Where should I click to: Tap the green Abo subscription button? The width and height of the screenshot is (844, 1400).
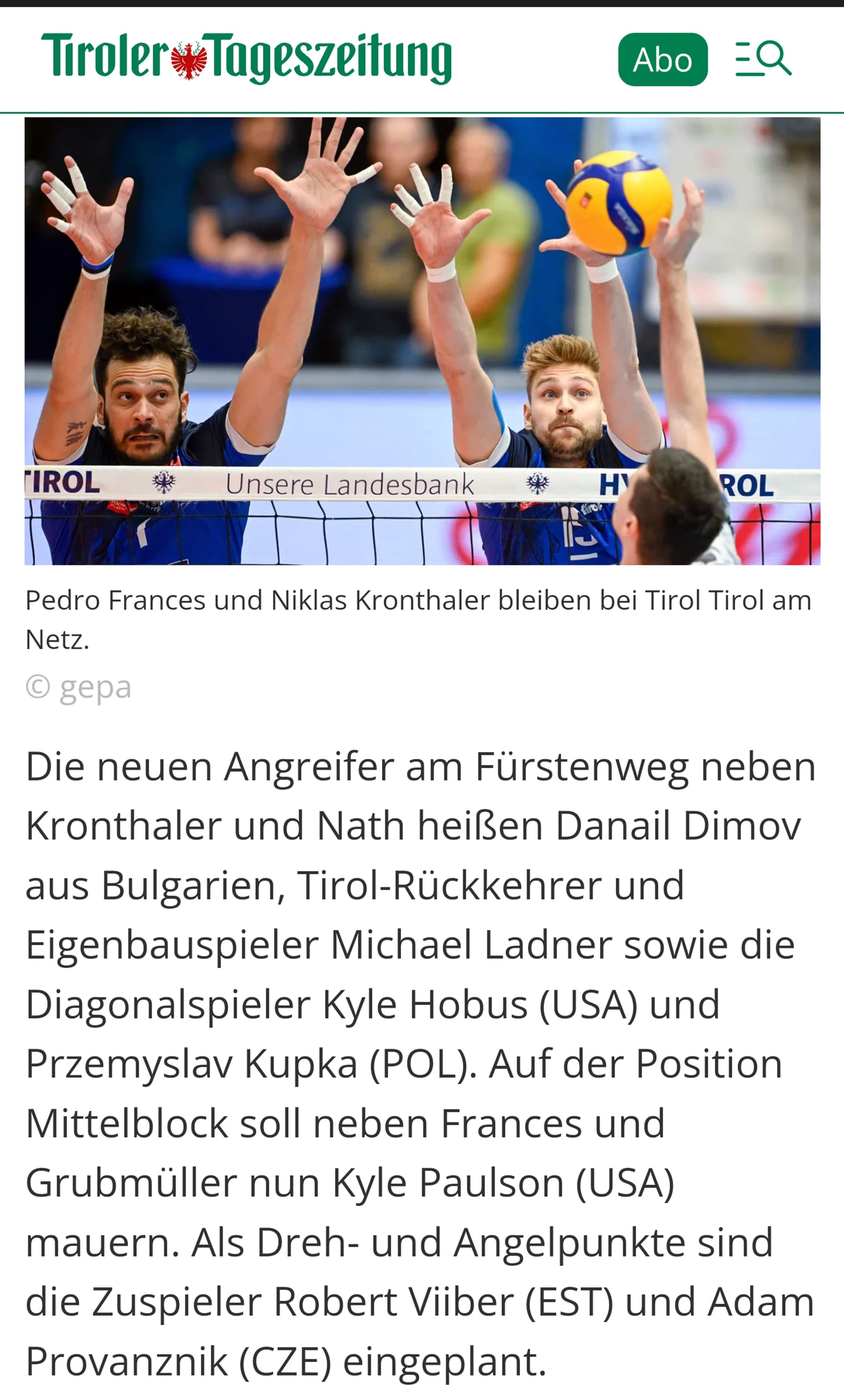pyautogui.click(x=662, y=60)
